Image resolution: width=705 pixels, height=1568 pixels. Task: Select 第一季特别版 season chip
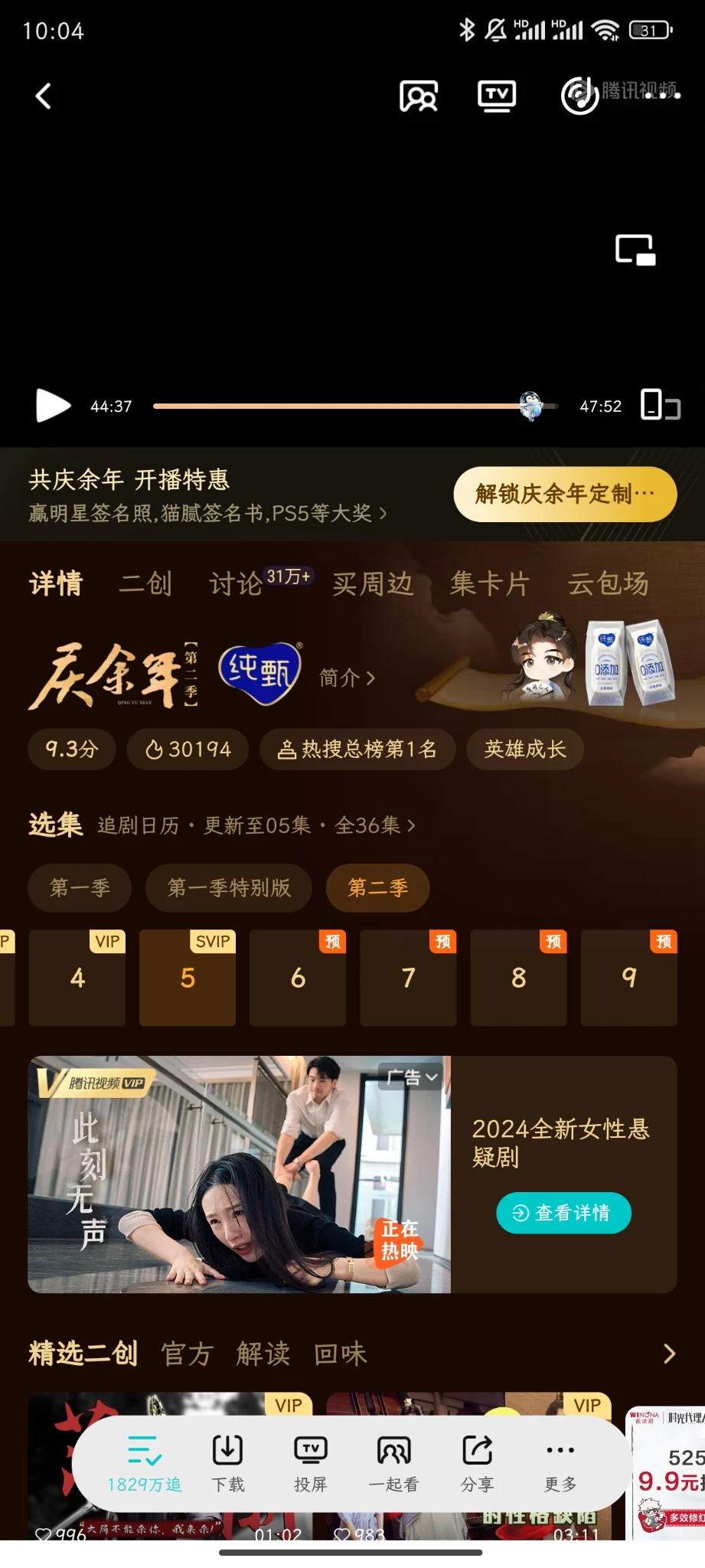229,887
